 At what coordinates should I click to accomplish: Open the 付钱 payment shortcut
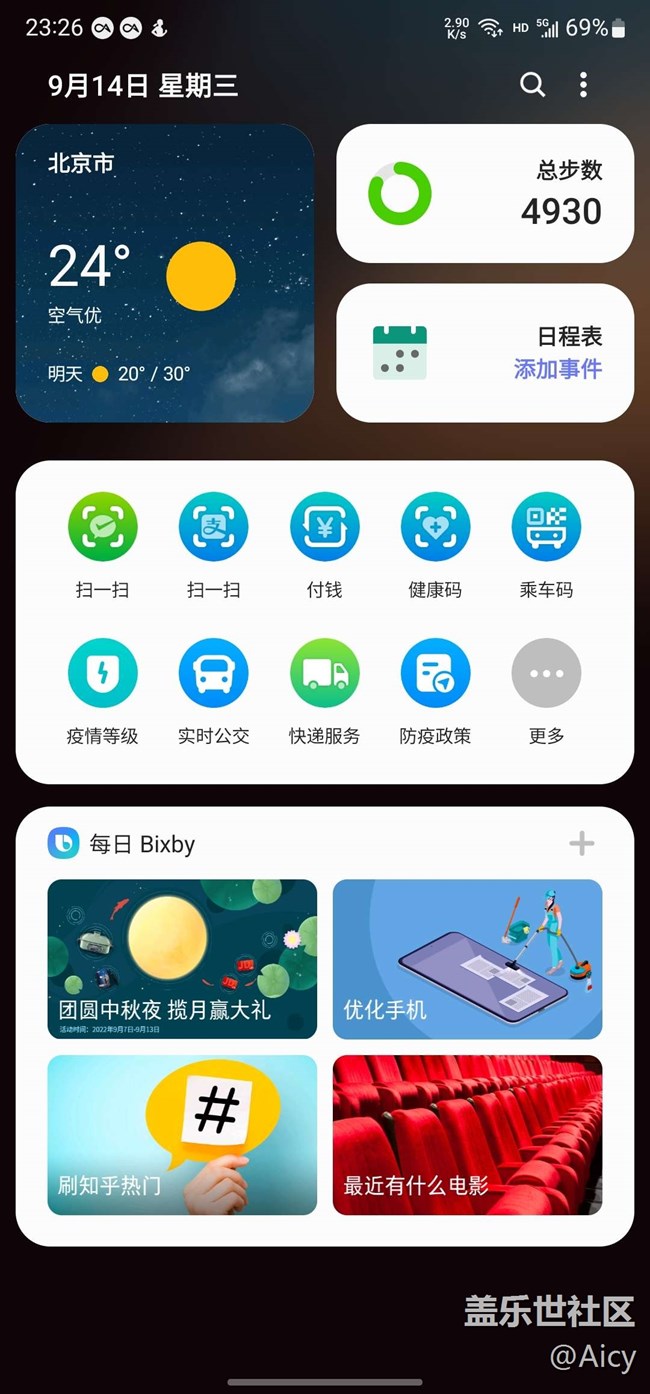324,527
